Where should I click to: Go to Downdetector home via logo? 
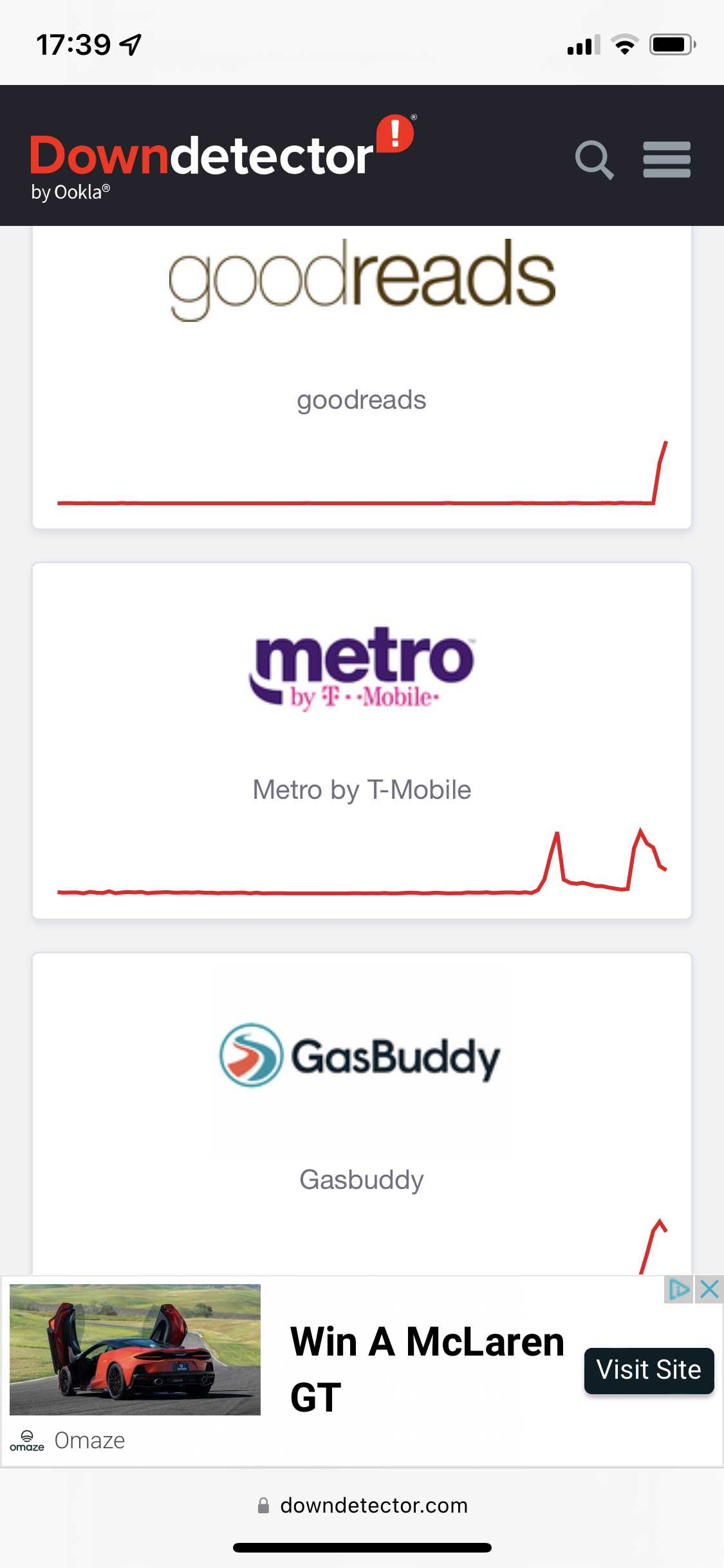[223, 158]
